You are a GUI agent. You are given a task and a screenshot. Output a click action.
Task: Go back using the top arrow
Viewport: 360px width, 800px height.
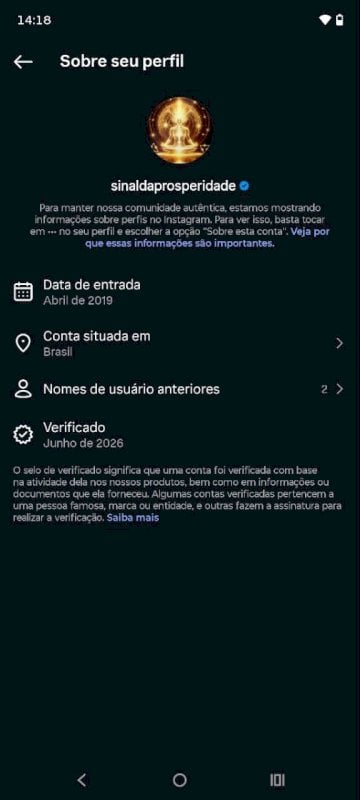[x=23, y=62]
